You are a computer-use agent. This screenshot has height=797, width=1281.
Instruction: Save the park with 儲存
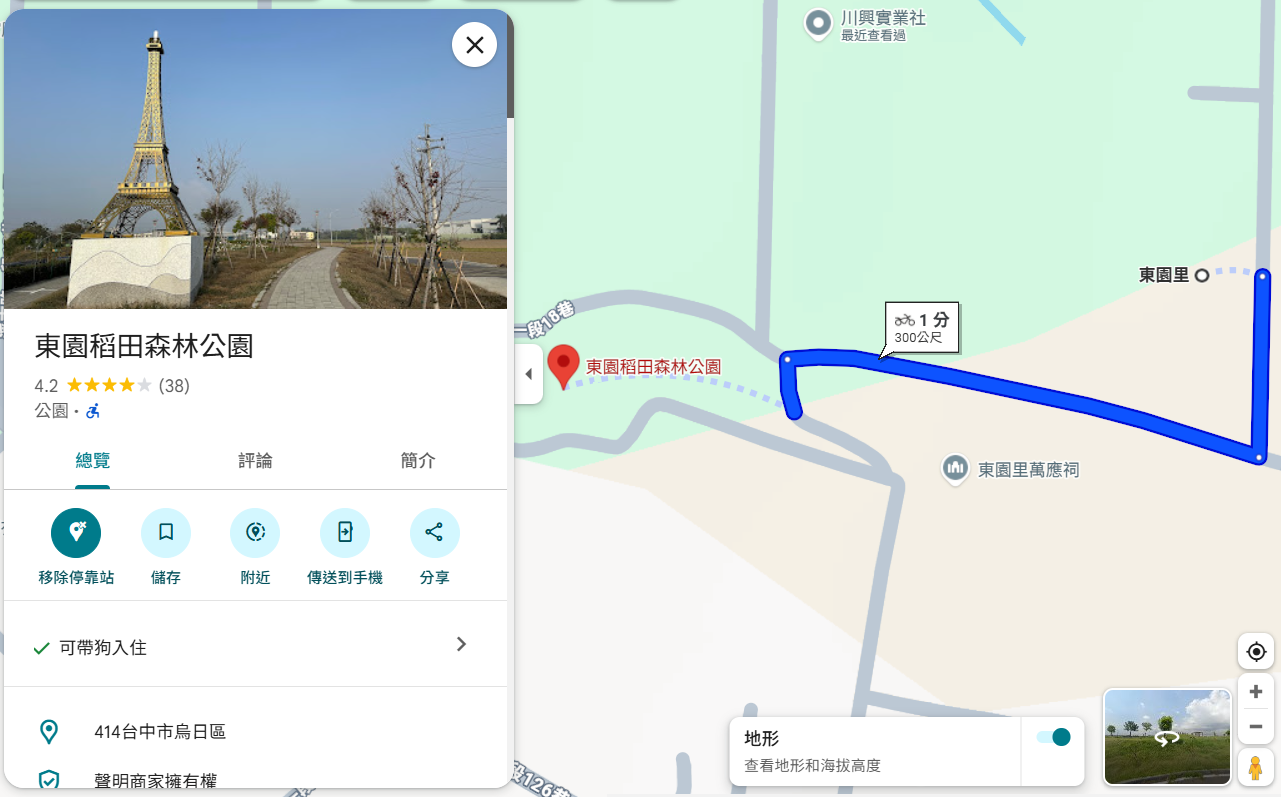(x=166, y=533)
